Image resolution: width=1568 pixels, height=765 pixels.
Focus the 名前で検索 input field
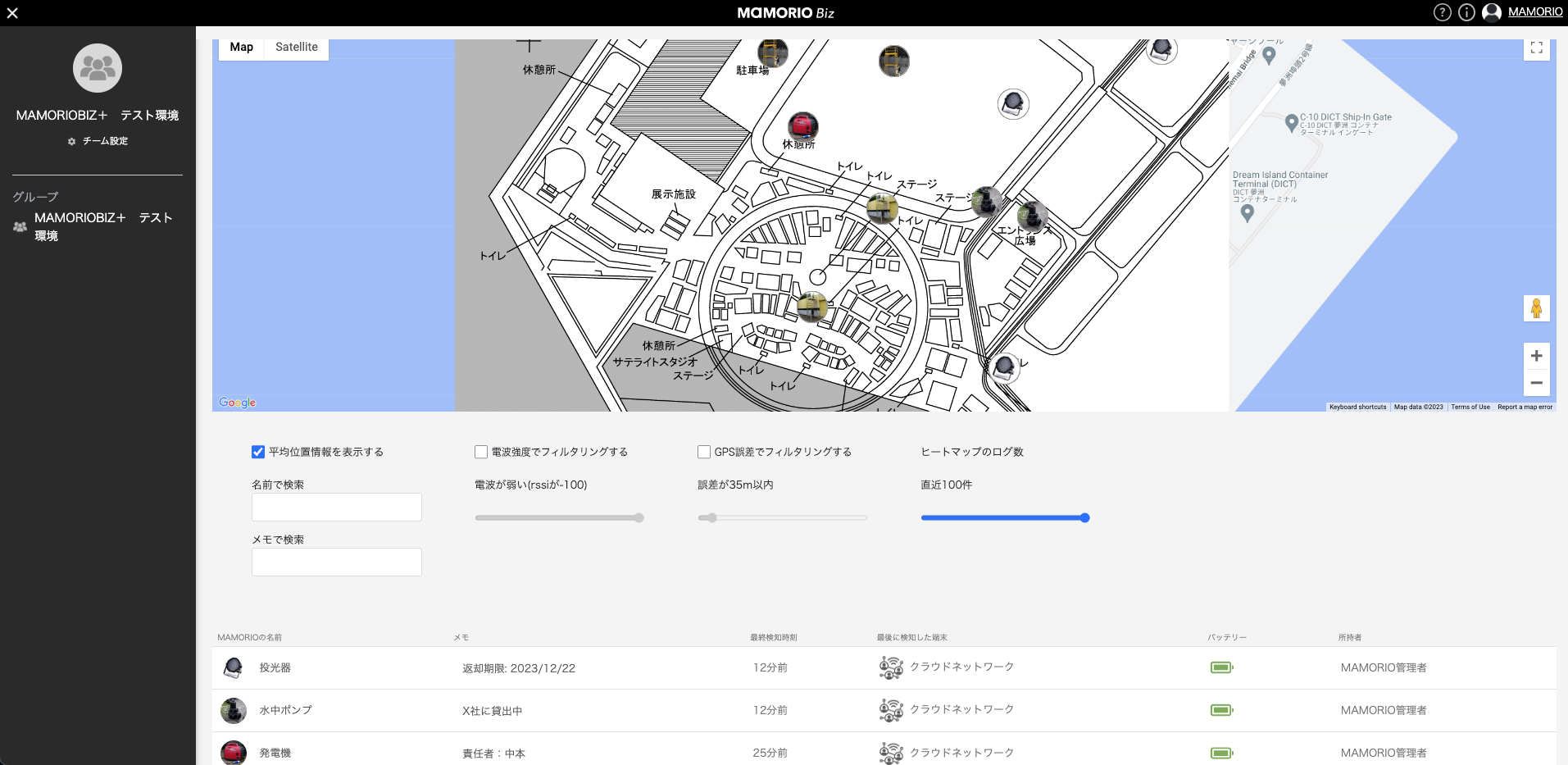coord(337,507)
